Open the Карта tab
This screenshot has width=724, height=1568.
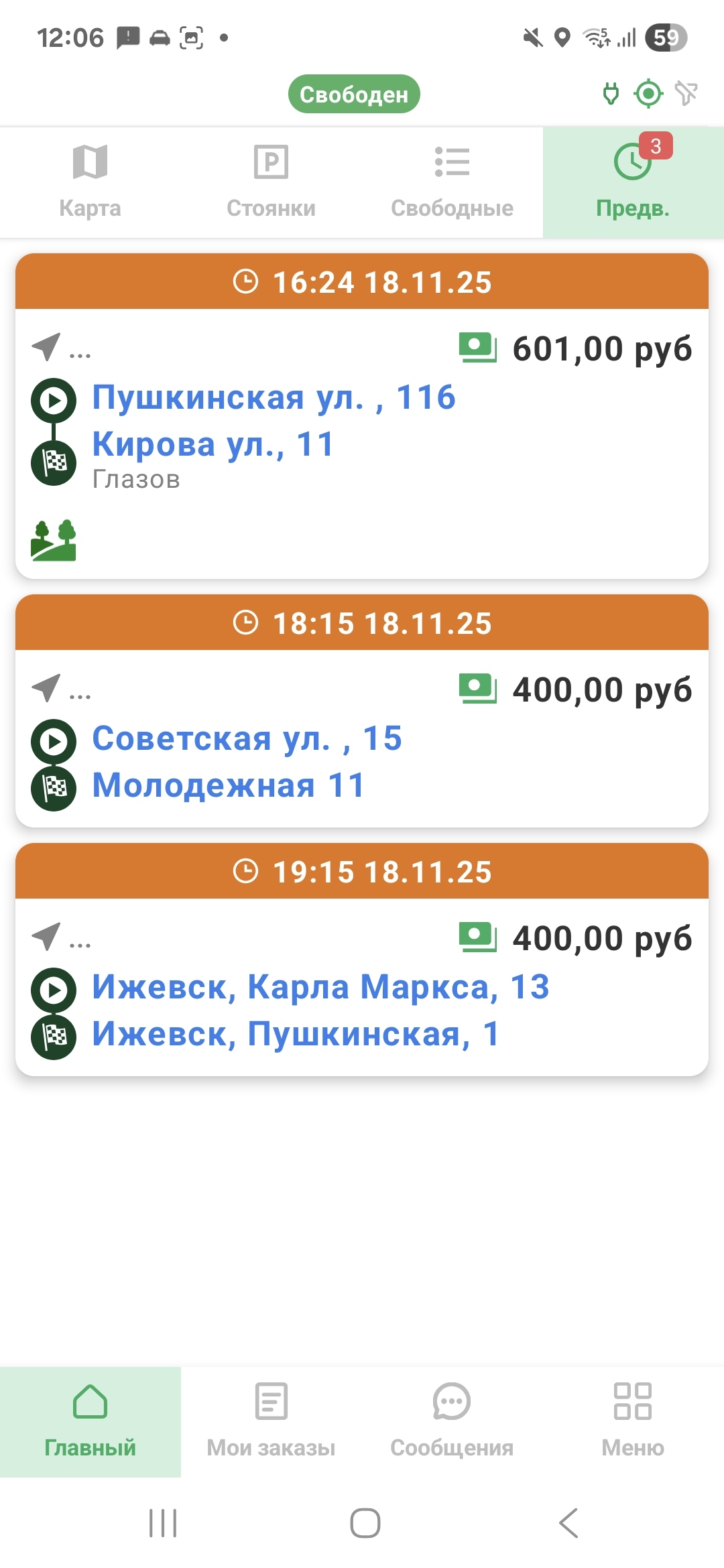(x=90, y=182)
